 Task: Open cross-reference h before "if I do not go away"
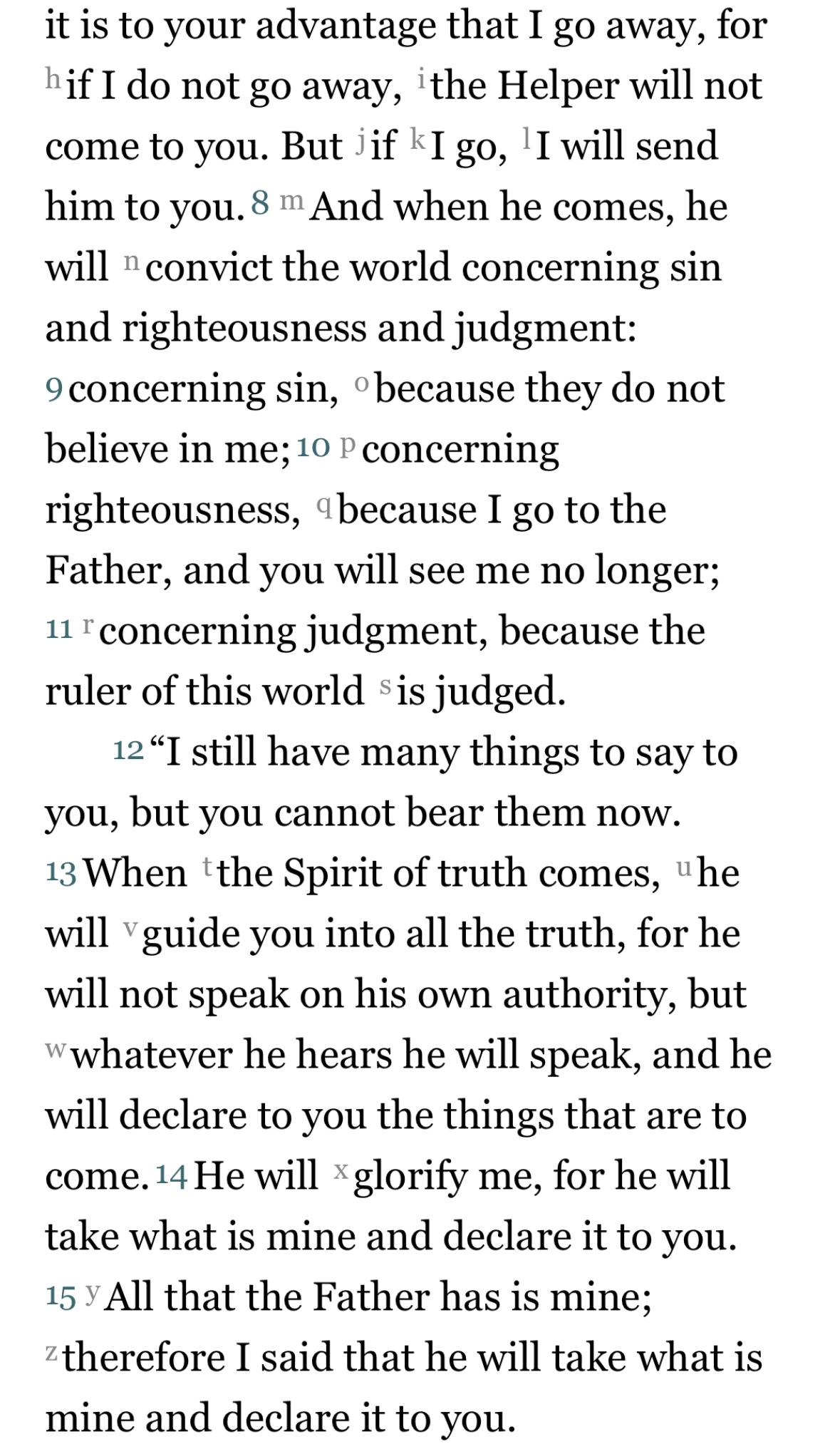click(x=53, y=77)
